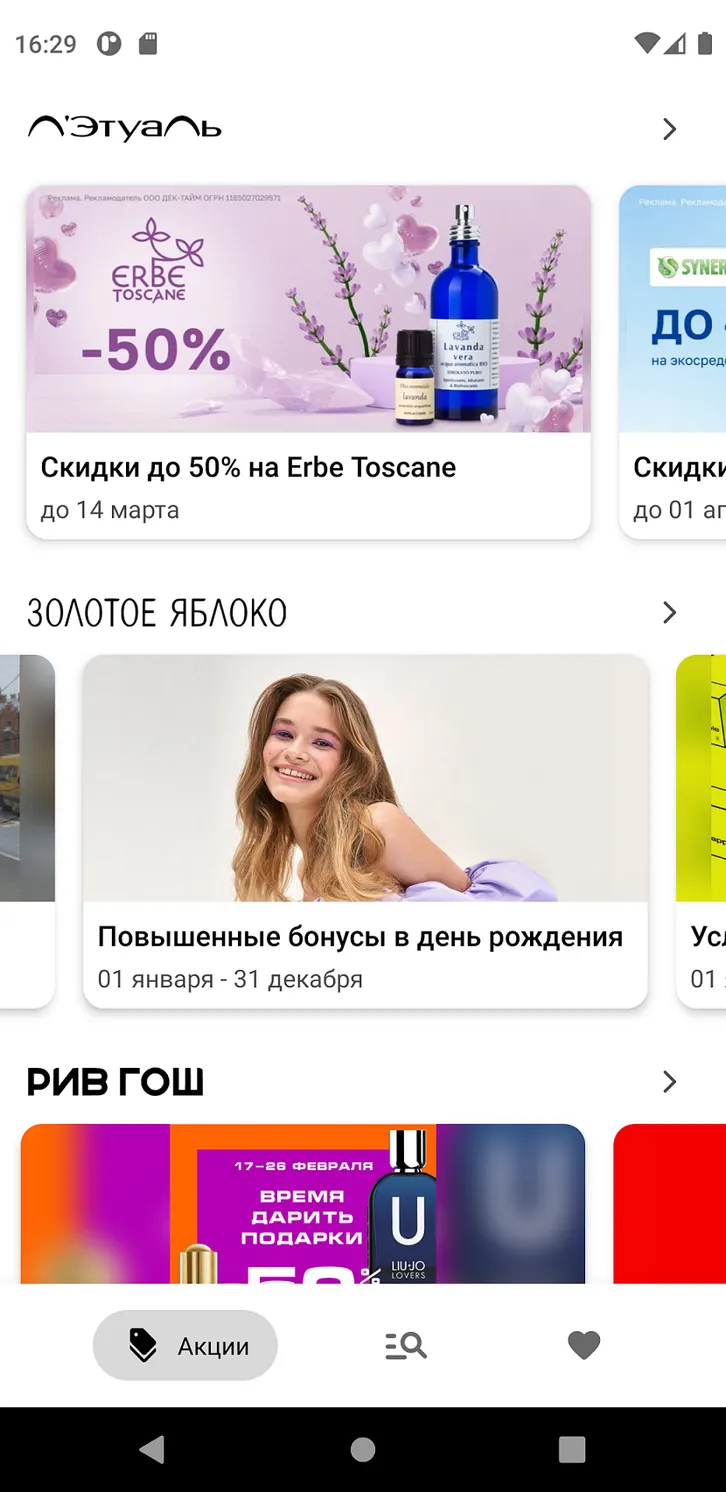Go to the system home screen
The height and width of the screenshot is (1492, 726).
point(363,1449)
